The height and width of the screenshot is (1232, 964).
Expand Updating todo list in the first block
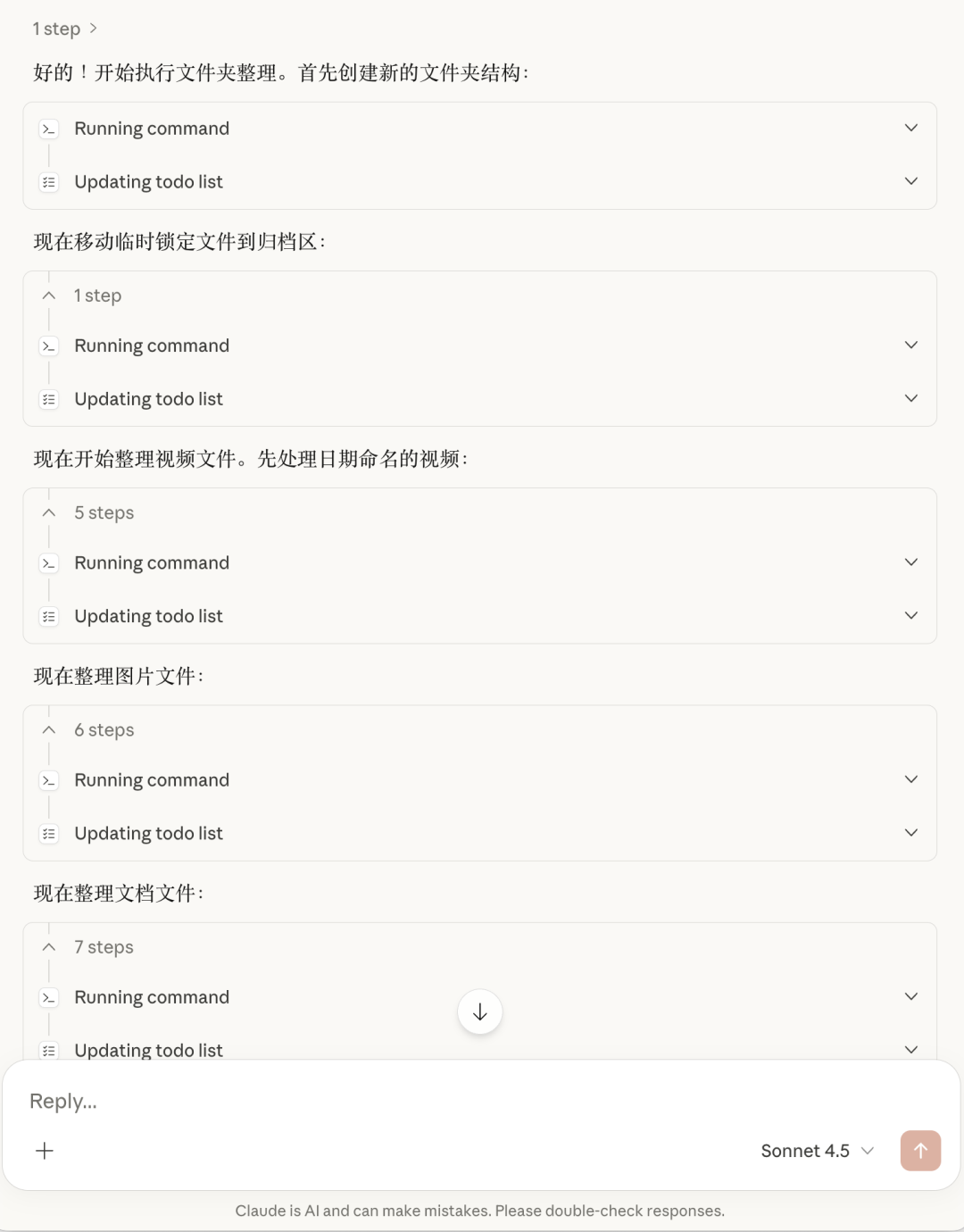pyautogui.click(x=911, y=180)
